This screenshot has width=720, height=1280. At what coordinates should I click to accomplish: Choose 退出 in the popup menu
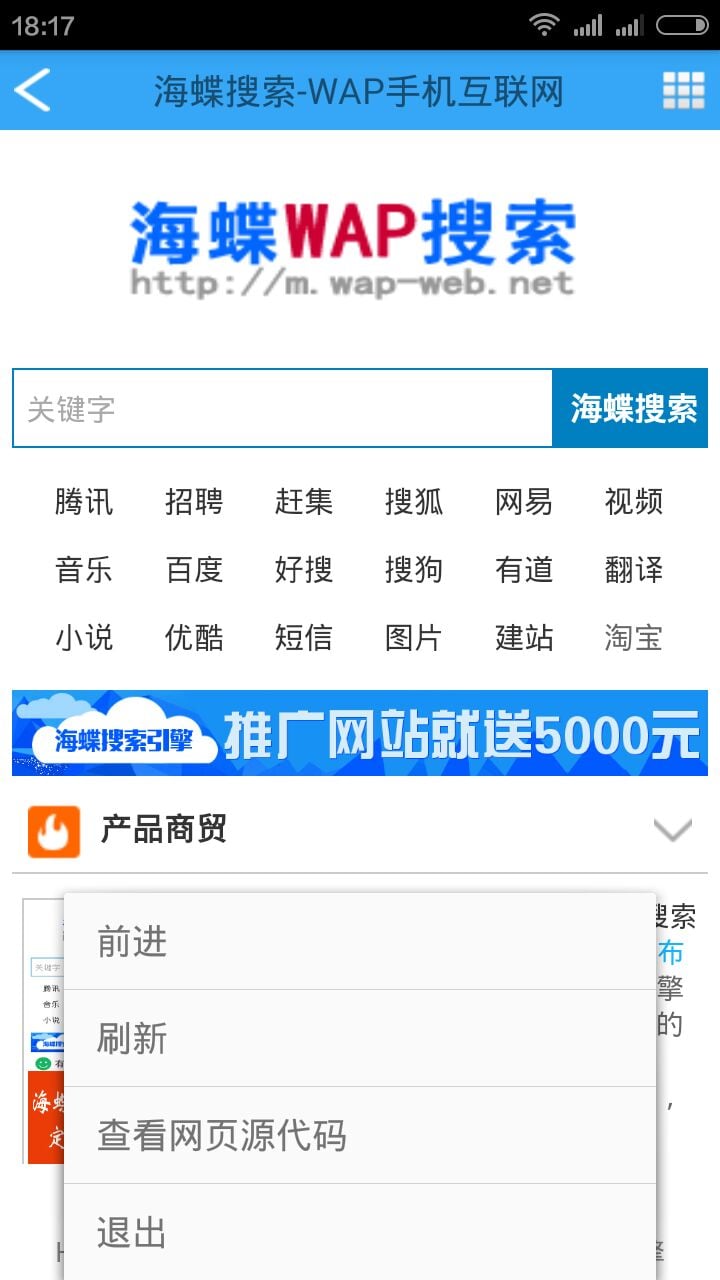tap(360, 1233)
